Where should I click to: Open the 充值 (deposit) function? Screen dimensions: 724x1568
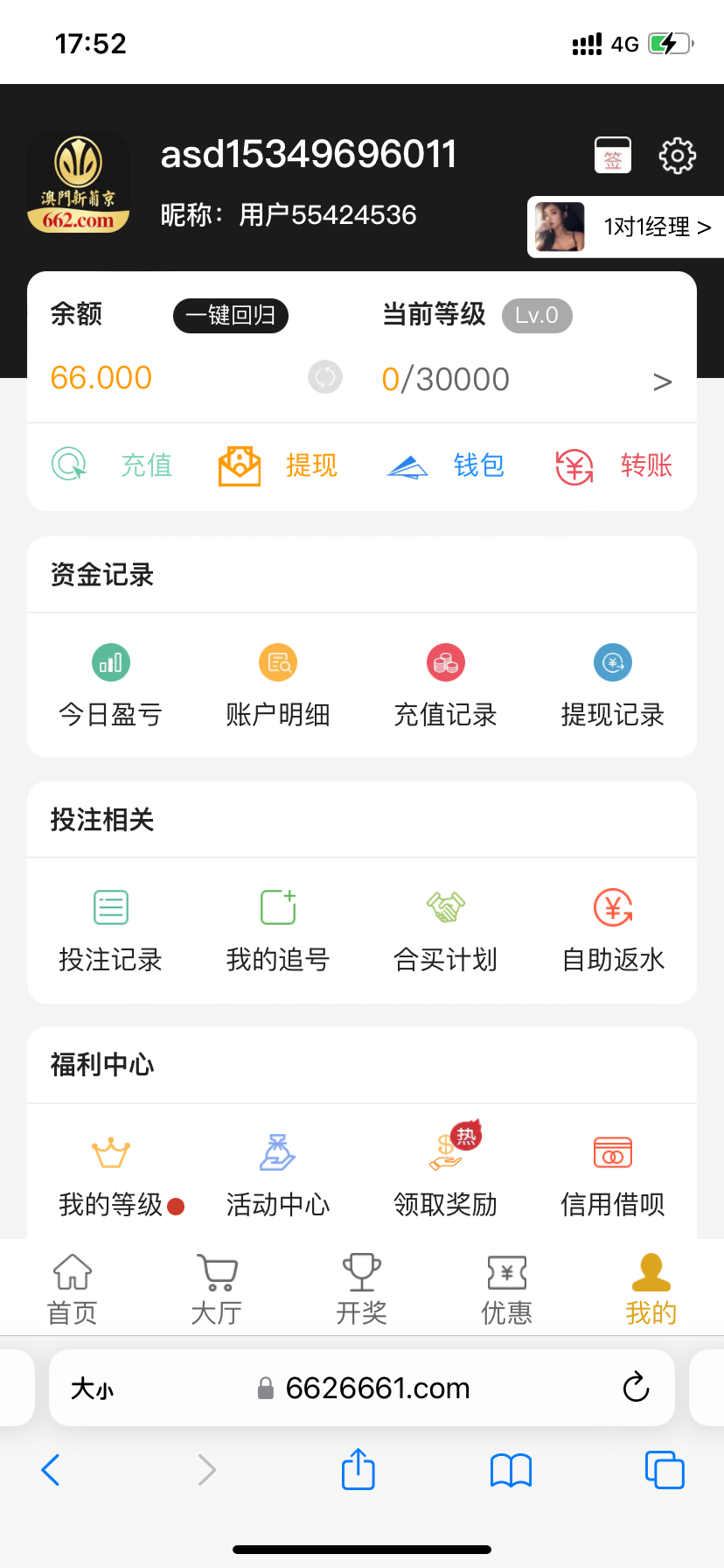114,465
